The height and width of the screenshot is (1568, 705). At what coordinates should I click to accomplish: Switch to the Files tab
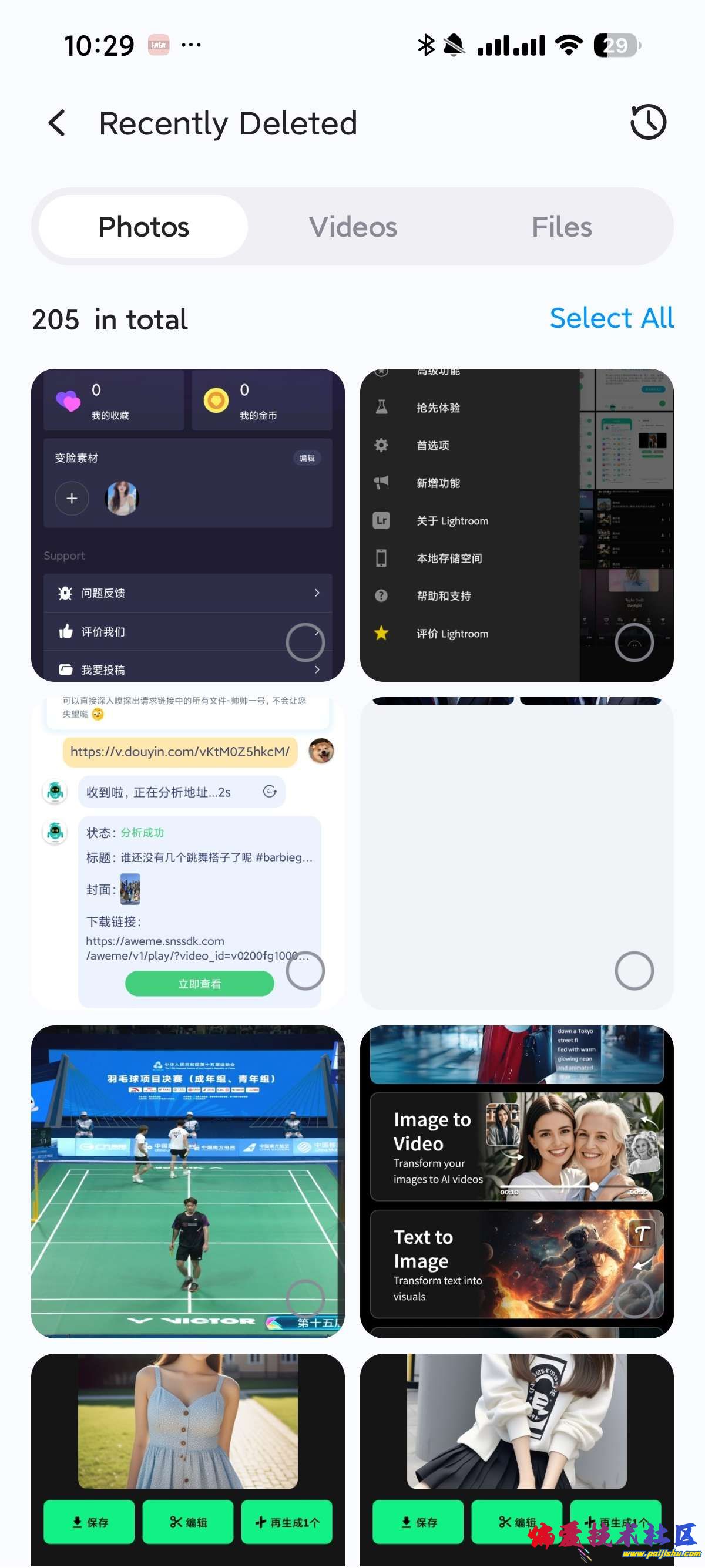coord(561,227)
